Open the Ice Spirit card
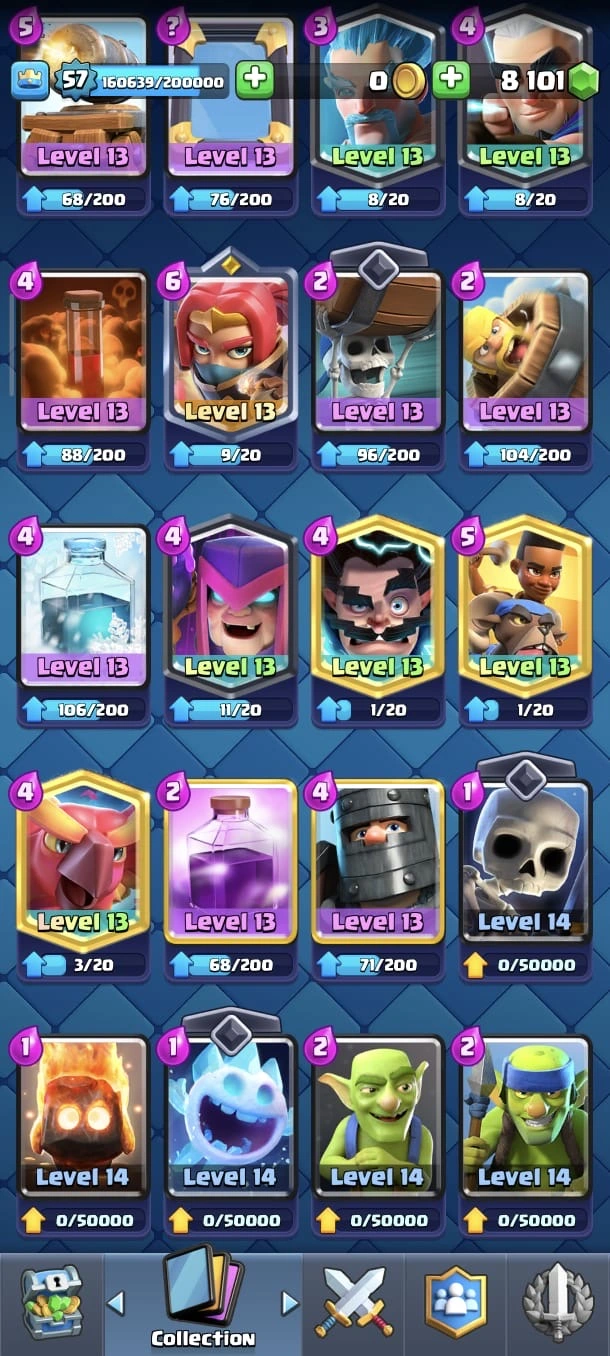This screenshot has height=1356, width=610. coord(230,1120)
